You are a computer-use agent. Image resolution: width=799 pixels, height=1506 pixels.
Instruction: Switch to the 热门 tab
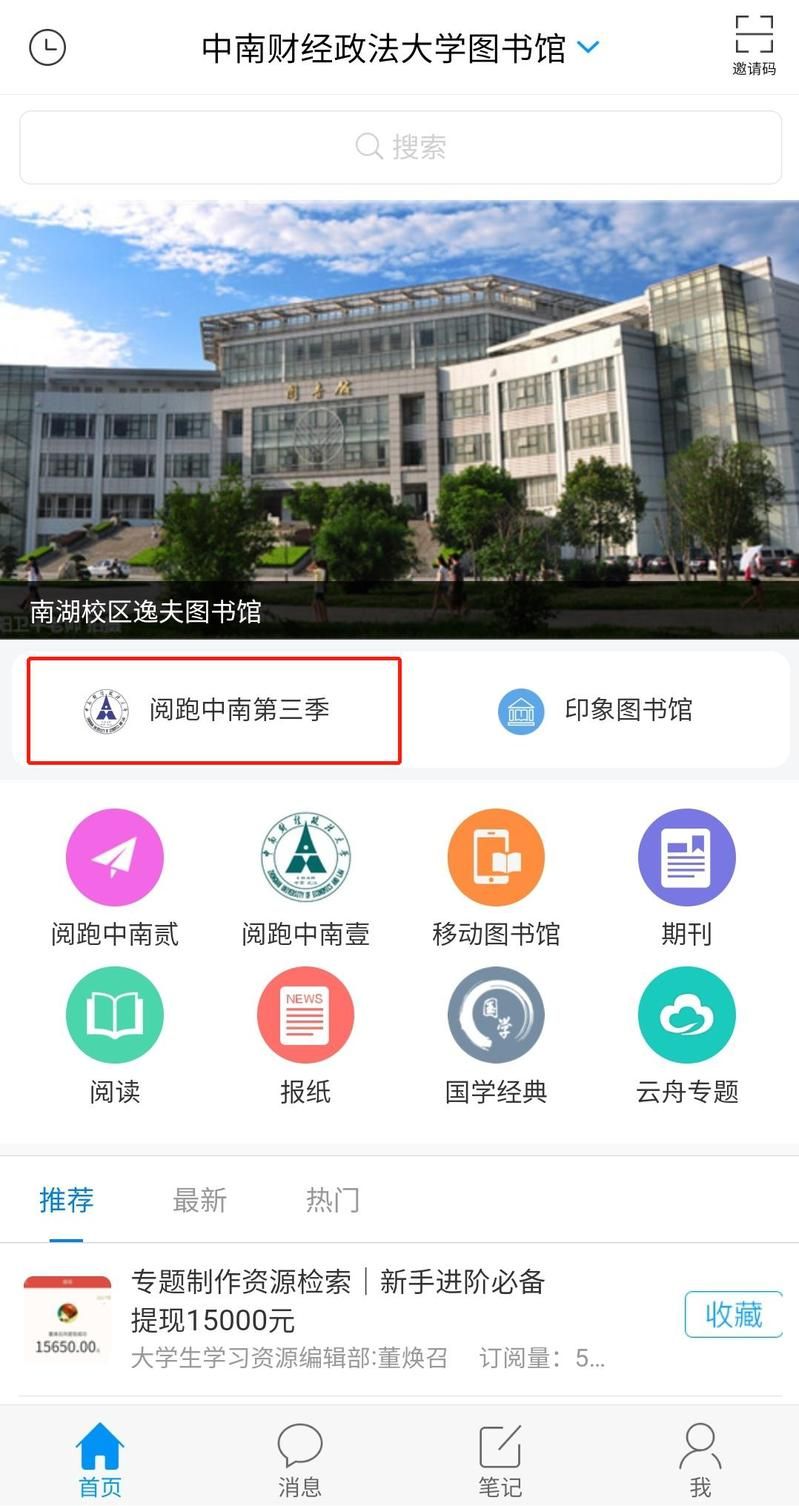[x=332, y=1200]
